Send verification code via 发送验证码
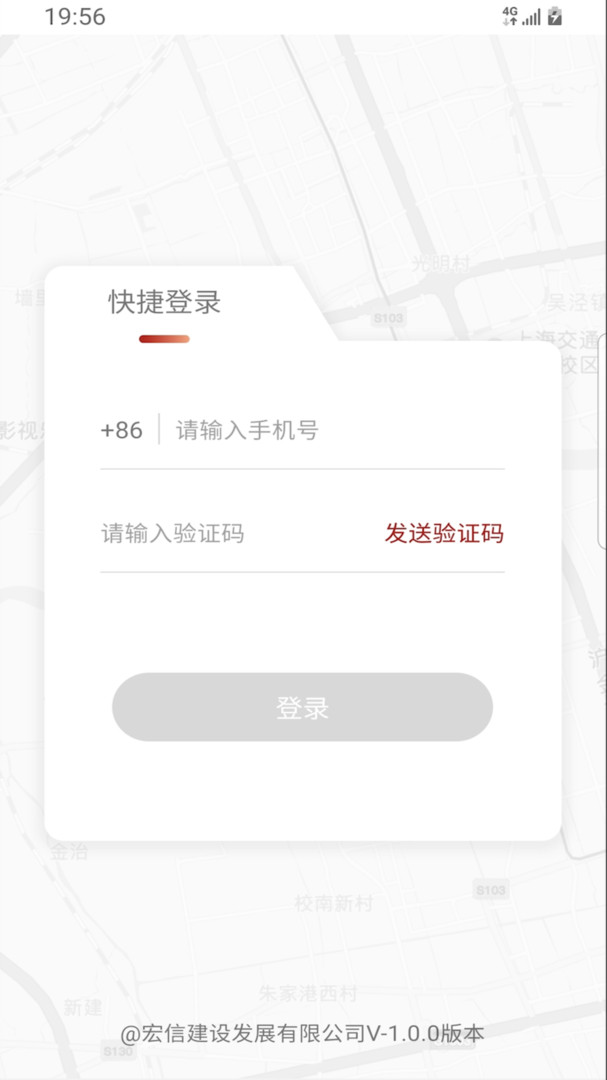Image resolution: width=607 pixels, height=1080 pixels. click(x=444, y=533)
